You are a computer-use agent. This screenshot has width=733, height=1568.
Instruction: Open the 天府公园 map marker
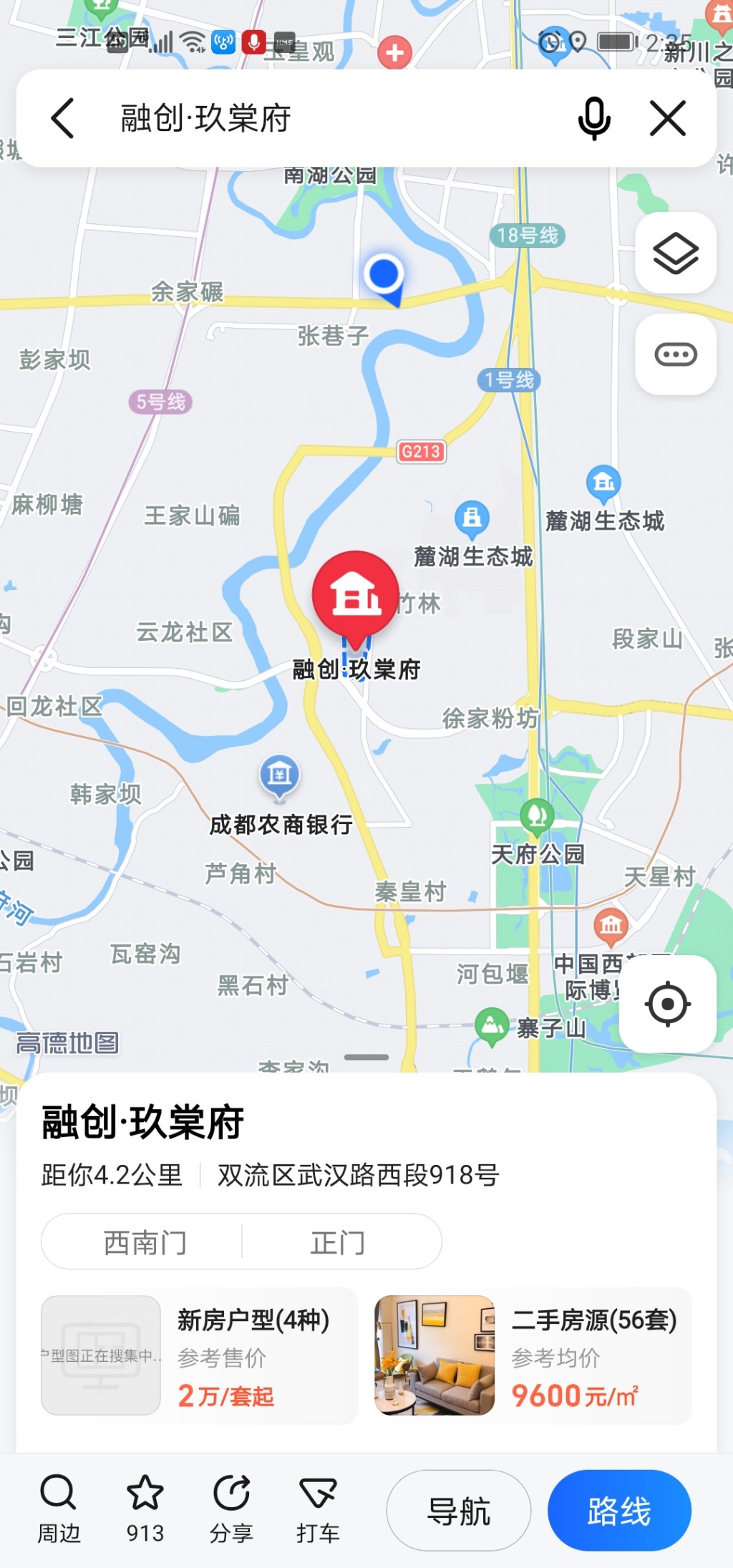(538, 816)
